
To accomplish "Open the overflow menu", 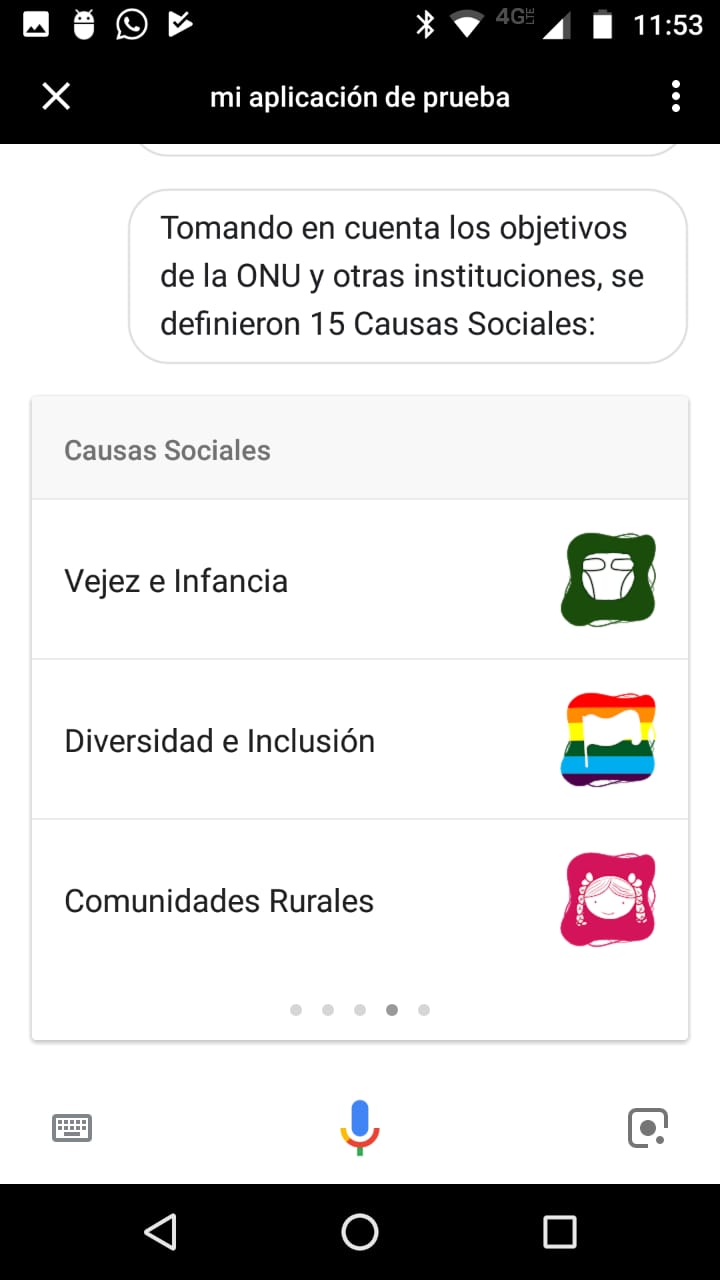I will pos(676,97).
